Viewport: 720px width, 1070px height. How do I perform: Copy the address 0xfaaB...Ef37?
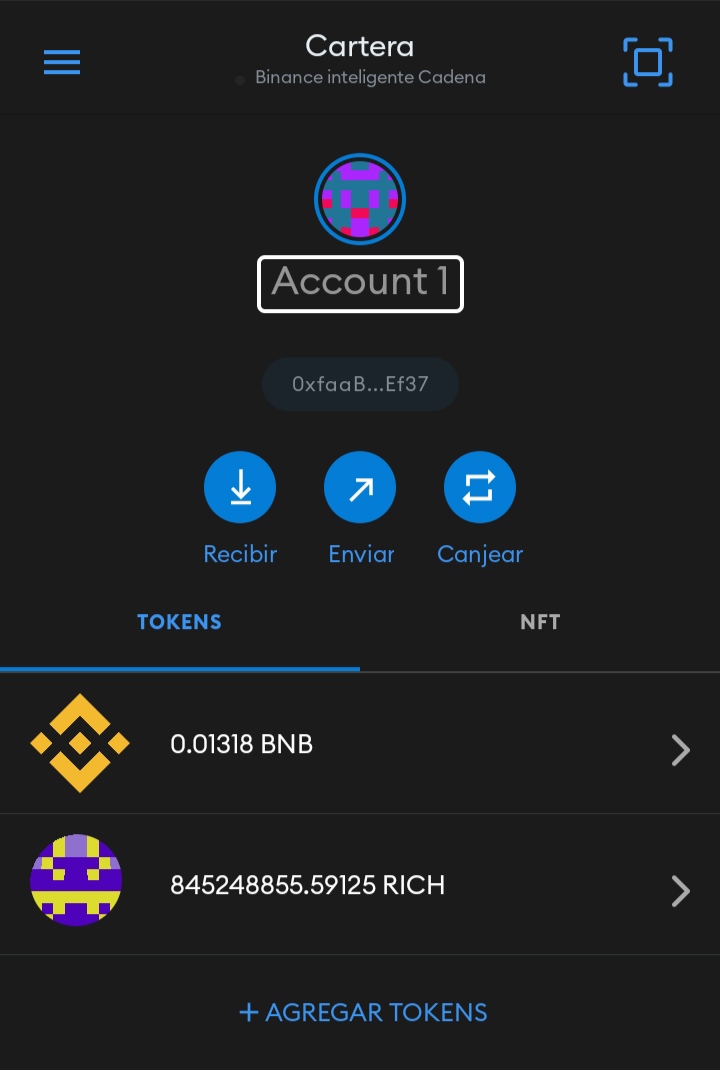360,384
